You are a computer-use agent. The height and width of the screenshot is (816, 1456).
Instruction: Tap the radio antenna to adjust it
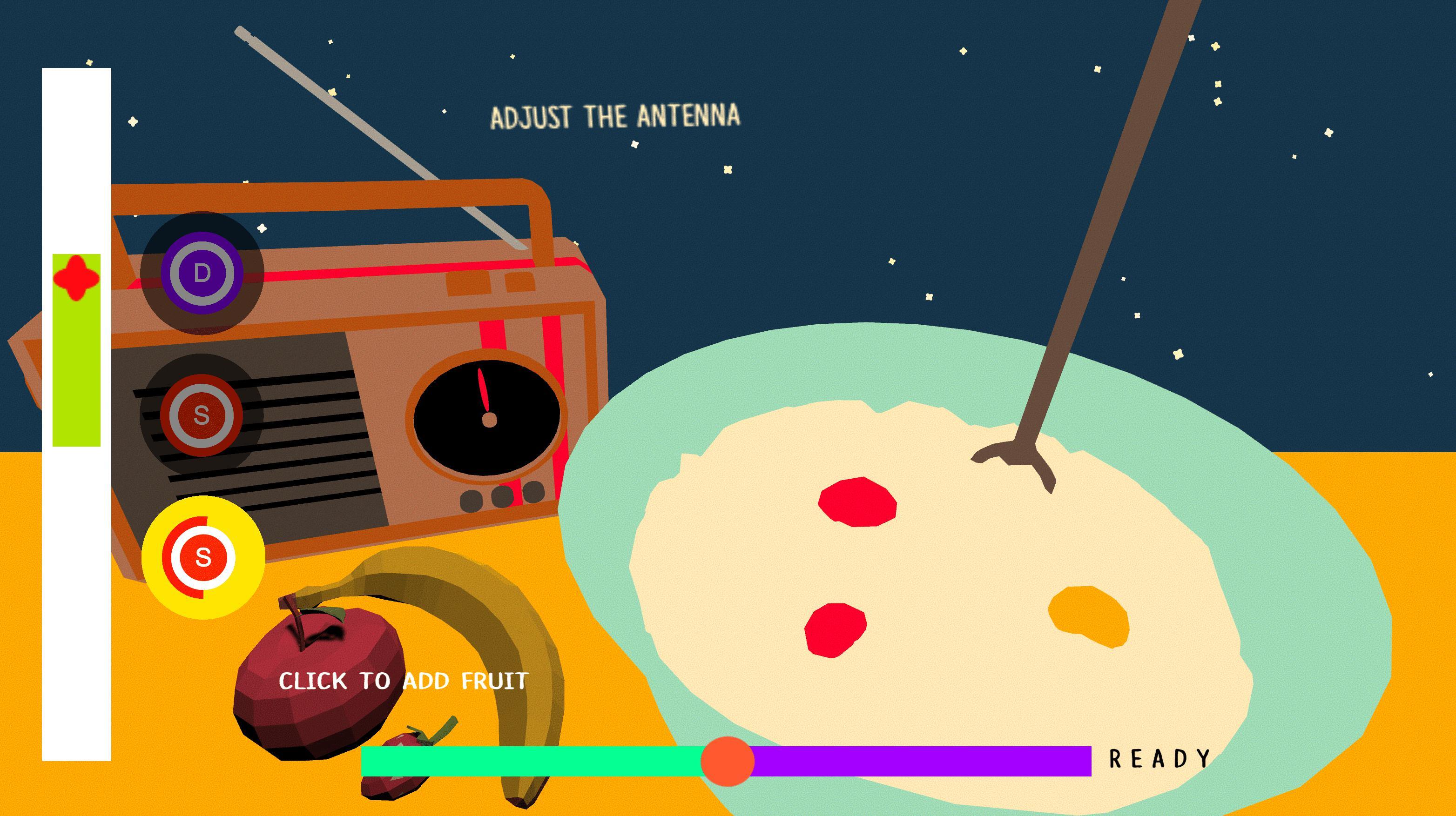tap(362, 124)
